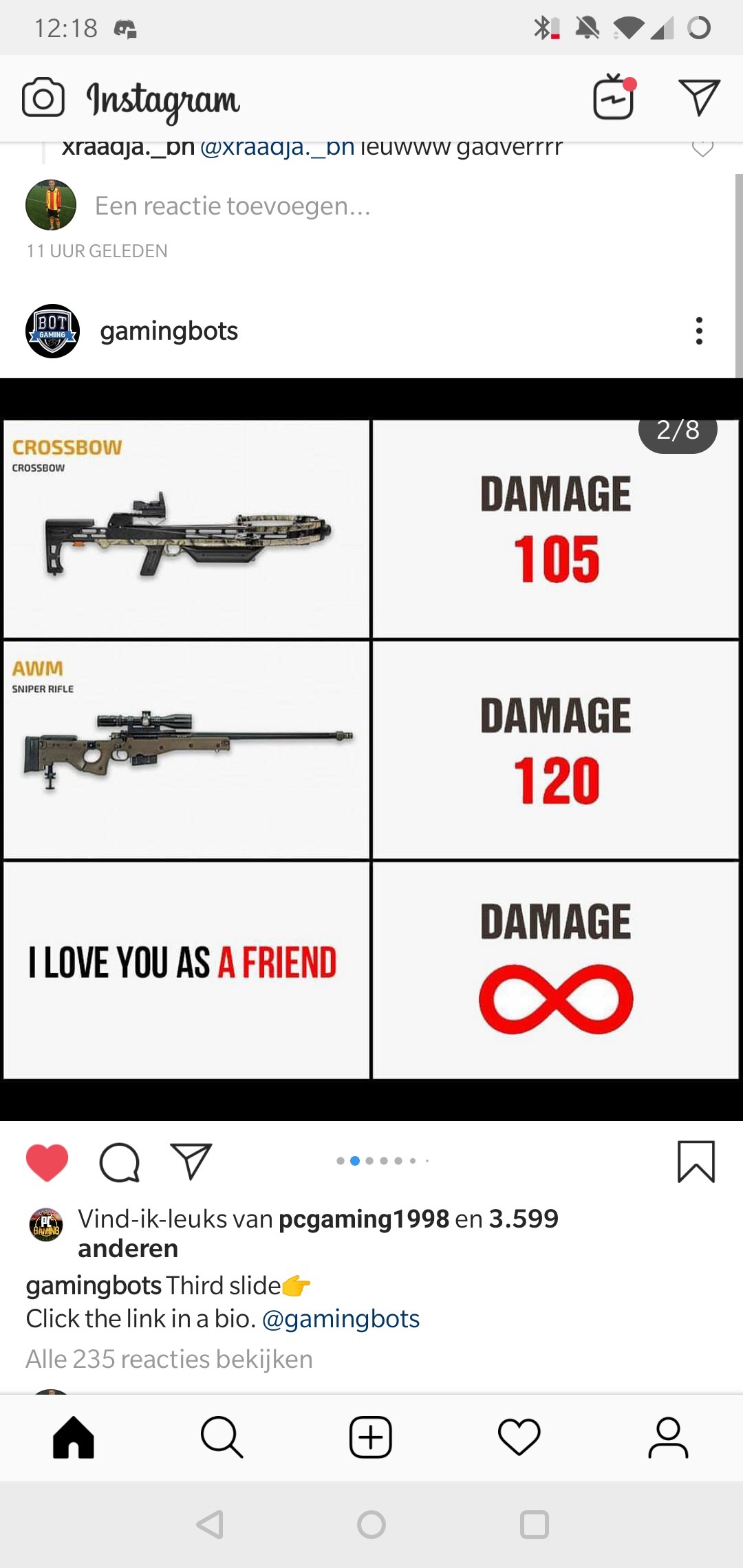
Task: Bookmark the gamingbots post
Action: [x=696, y=1162]
